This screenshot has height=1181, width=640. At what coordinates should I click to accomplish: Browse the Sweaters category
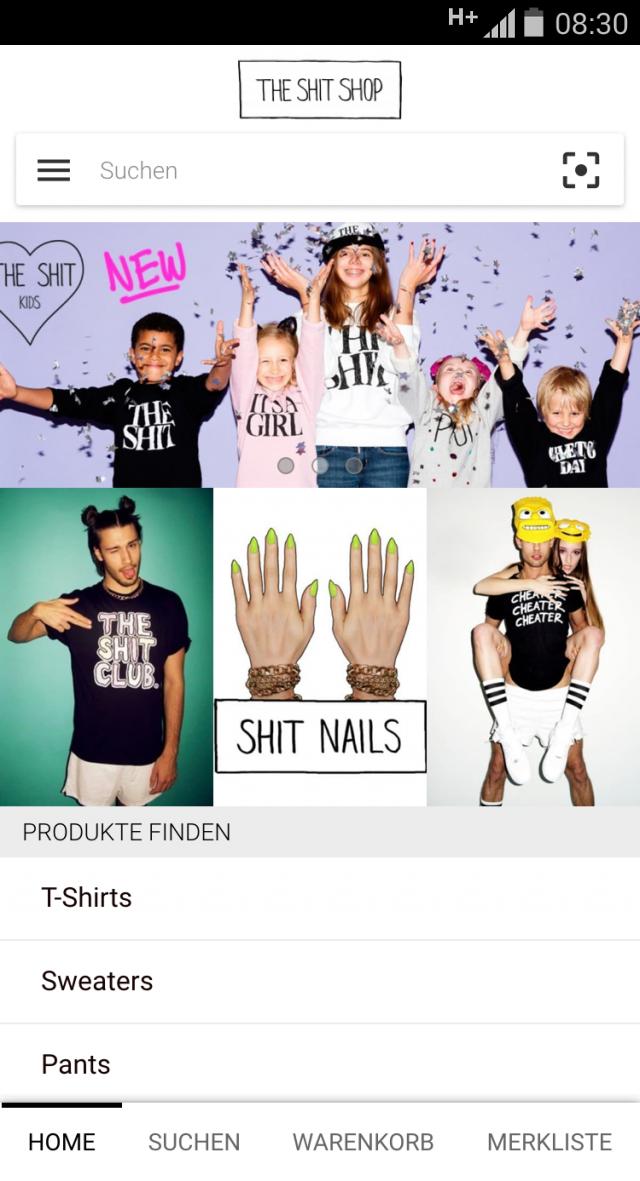[320, 981]
